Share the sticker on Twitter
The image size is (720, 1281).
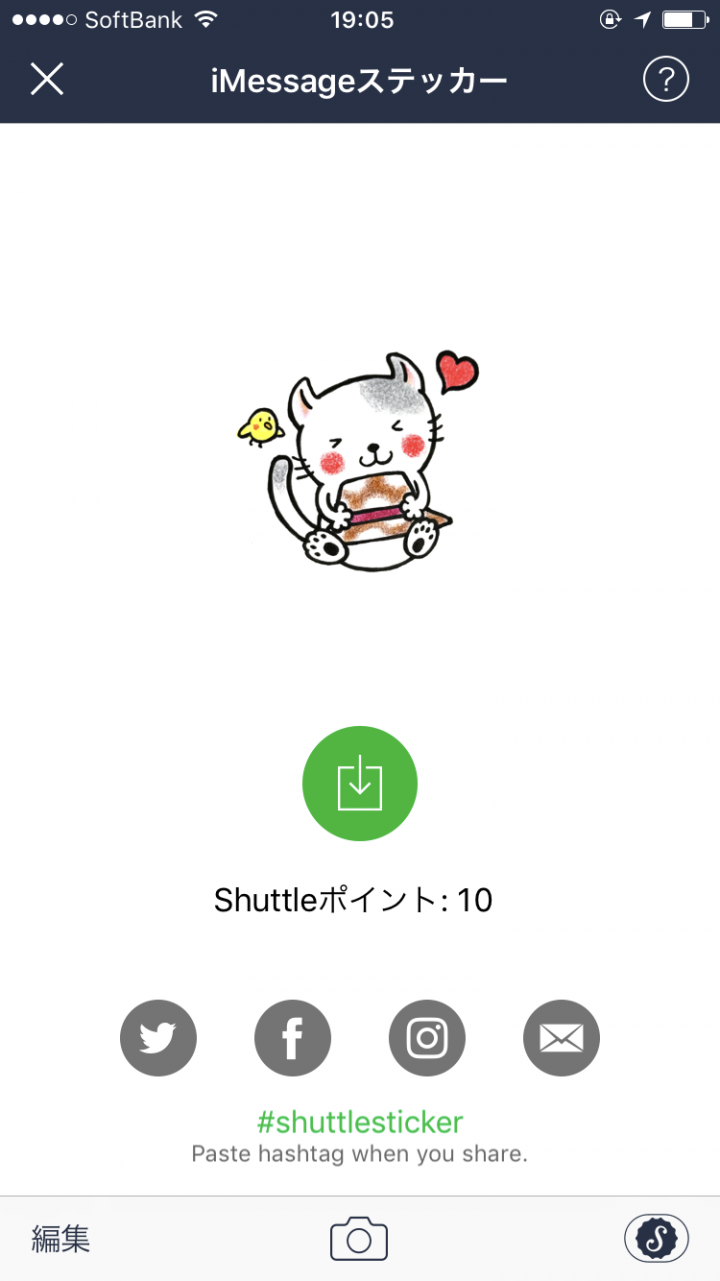point(158,1038)
